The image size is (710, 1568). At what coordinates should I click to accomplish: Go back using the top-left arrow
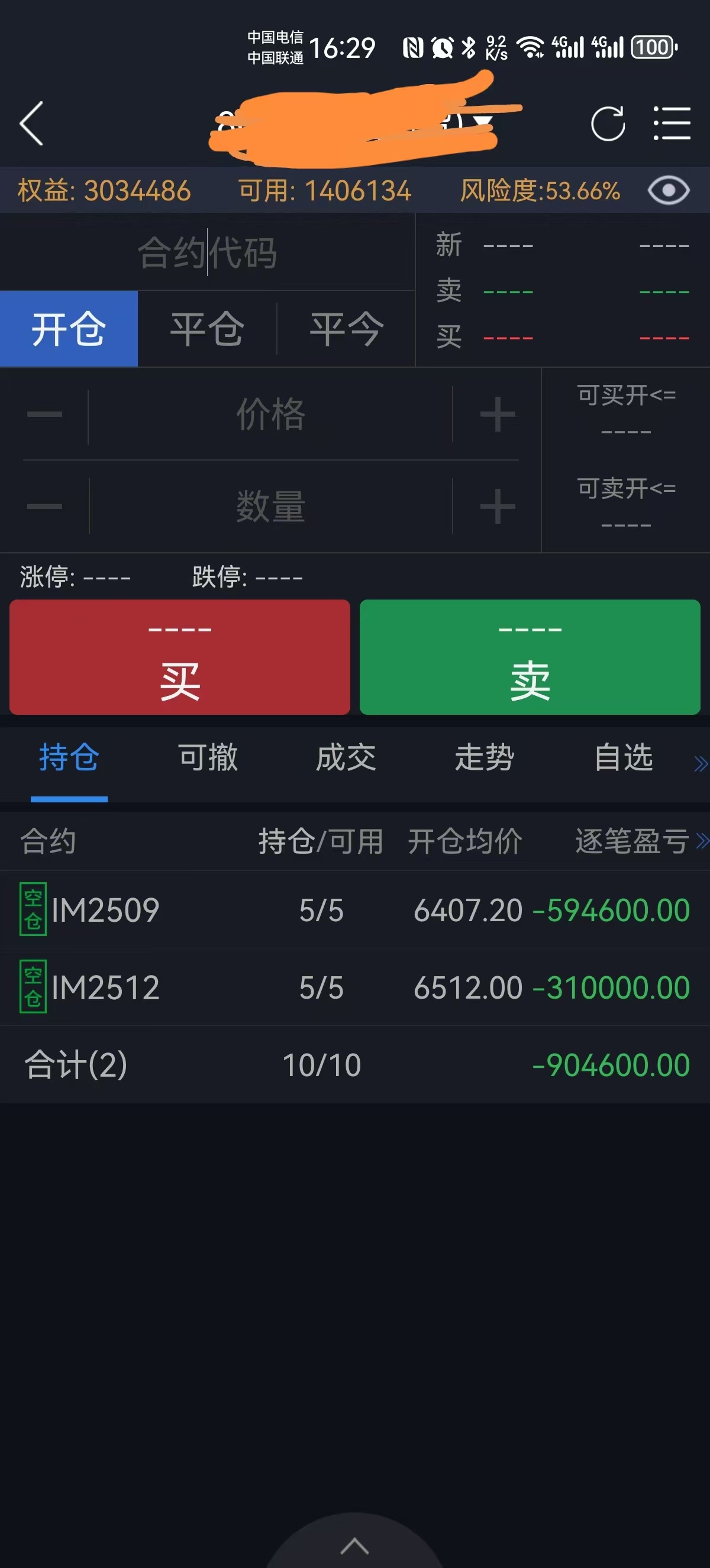pos(32,124)
